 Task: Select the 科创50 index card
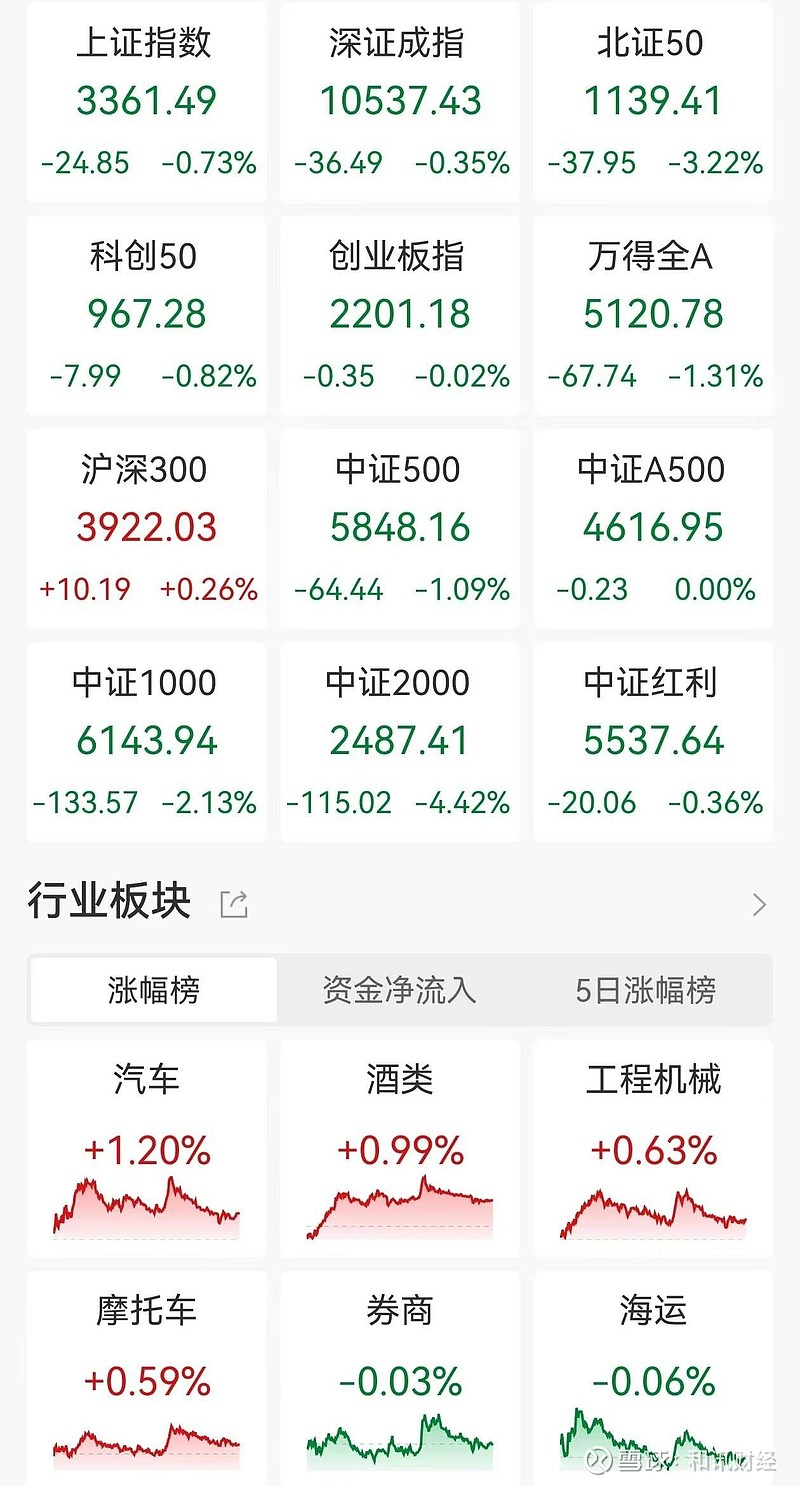(x=146, y=313)
